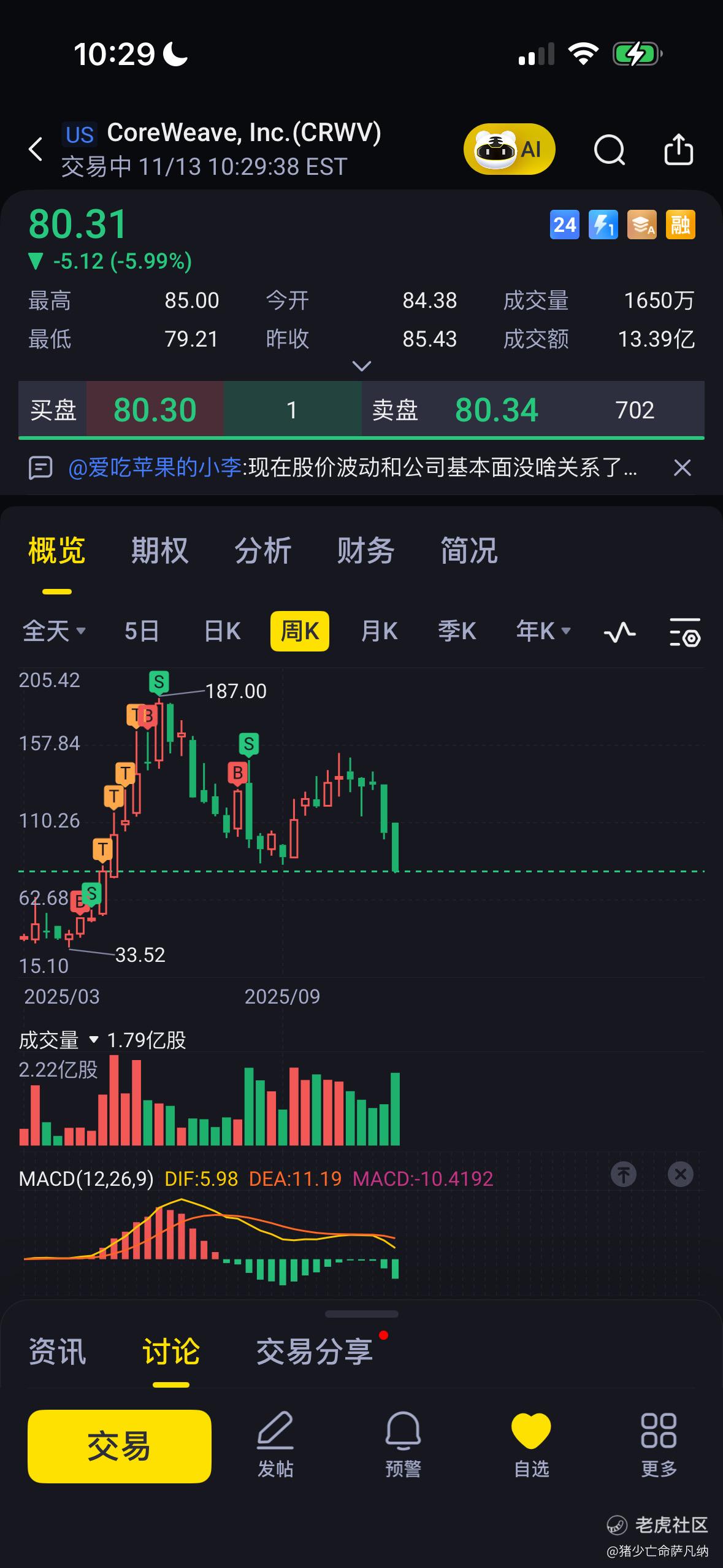Switch chart to 月K
Viewport: 723px width, 1568px height.
tap(379, 631)
